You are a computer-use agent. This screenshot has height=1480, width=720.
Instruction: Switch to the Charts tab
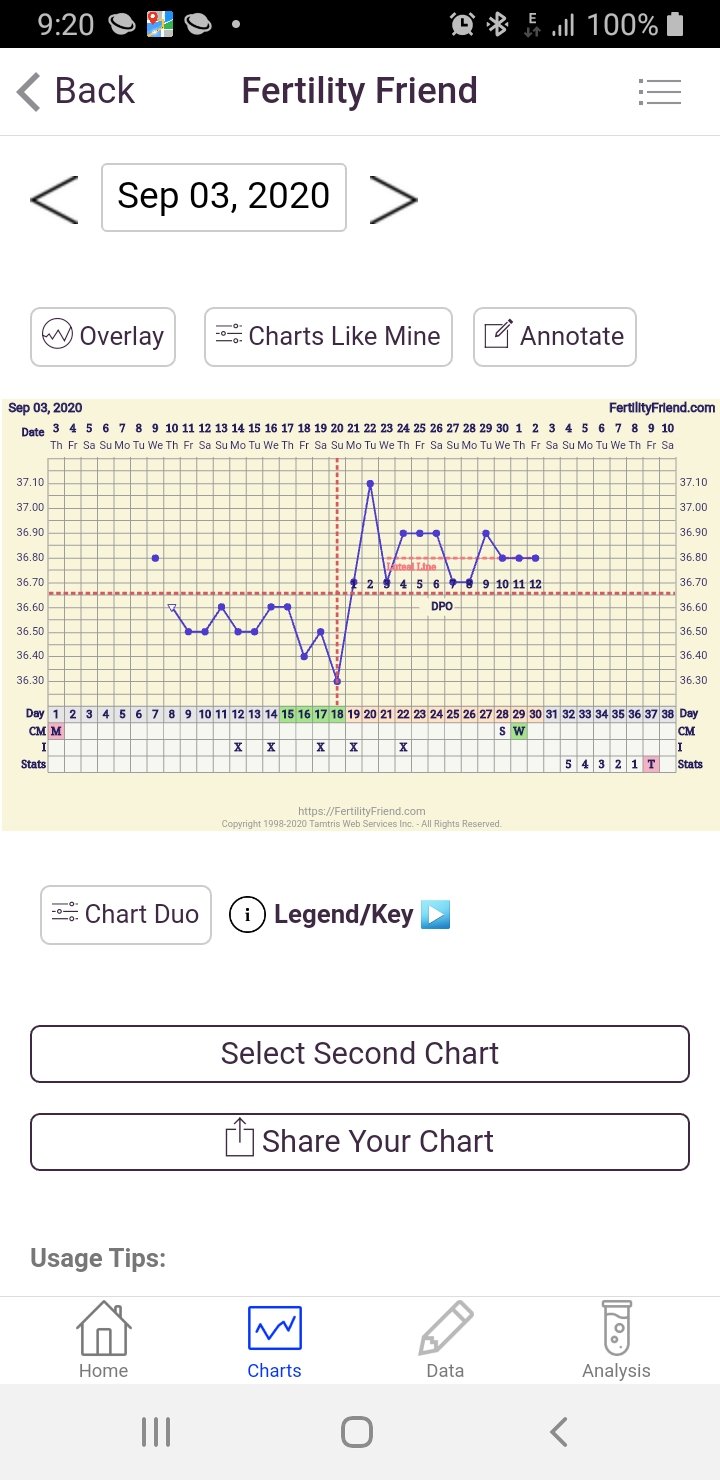[274, 1340]
